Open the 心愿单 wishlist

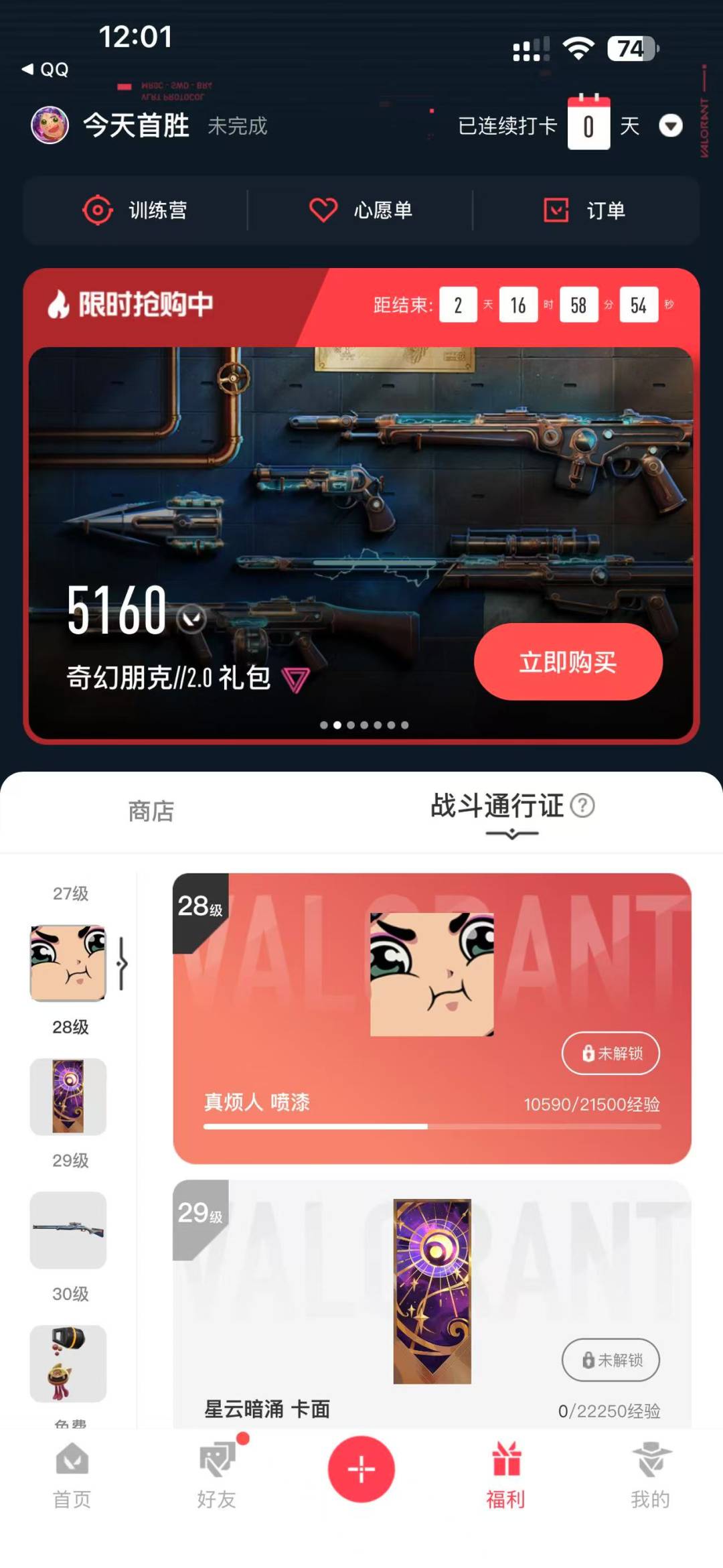[x=360, y=210]
